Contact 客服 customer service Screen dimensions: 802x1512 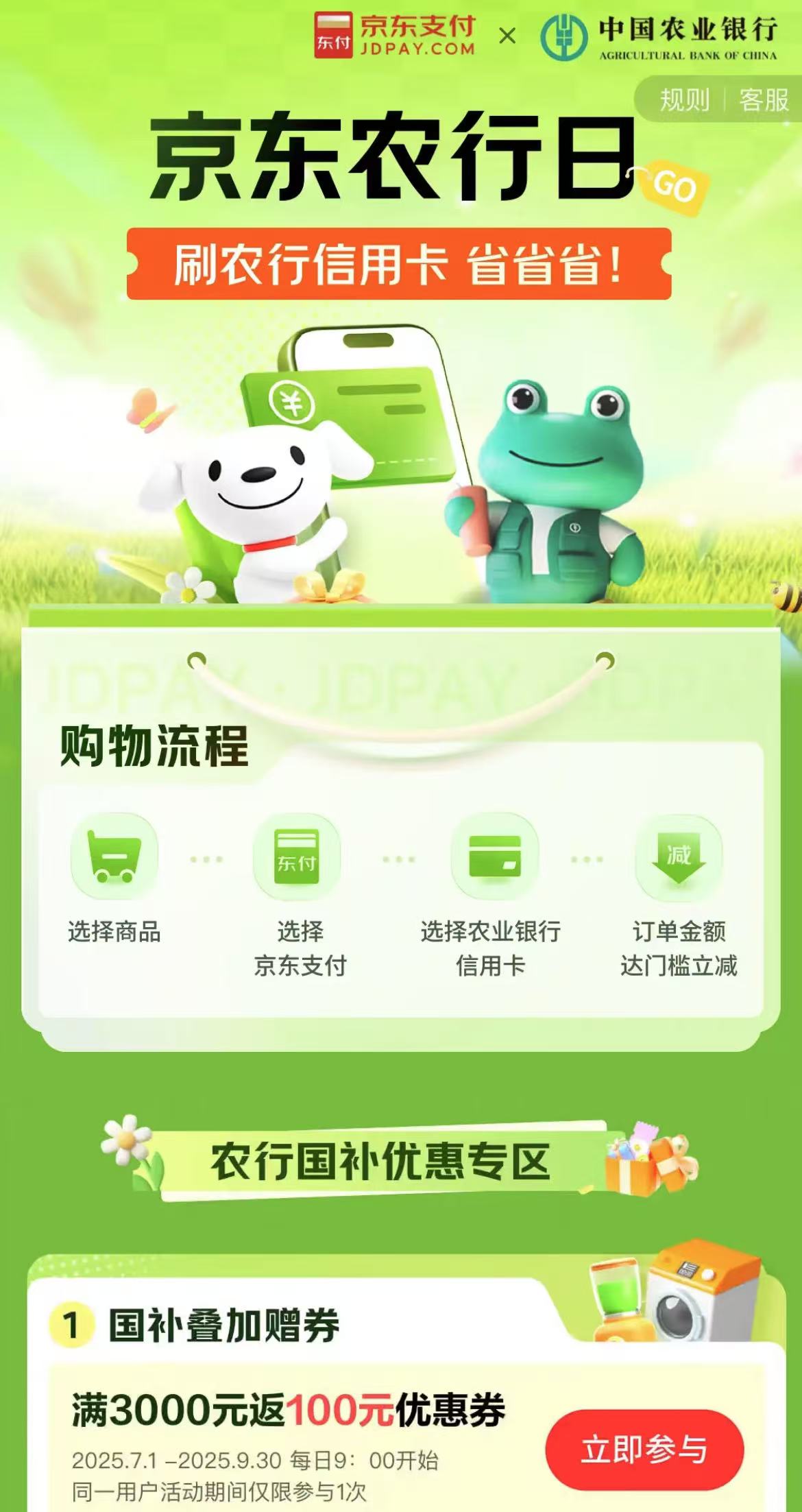point(764,101)
